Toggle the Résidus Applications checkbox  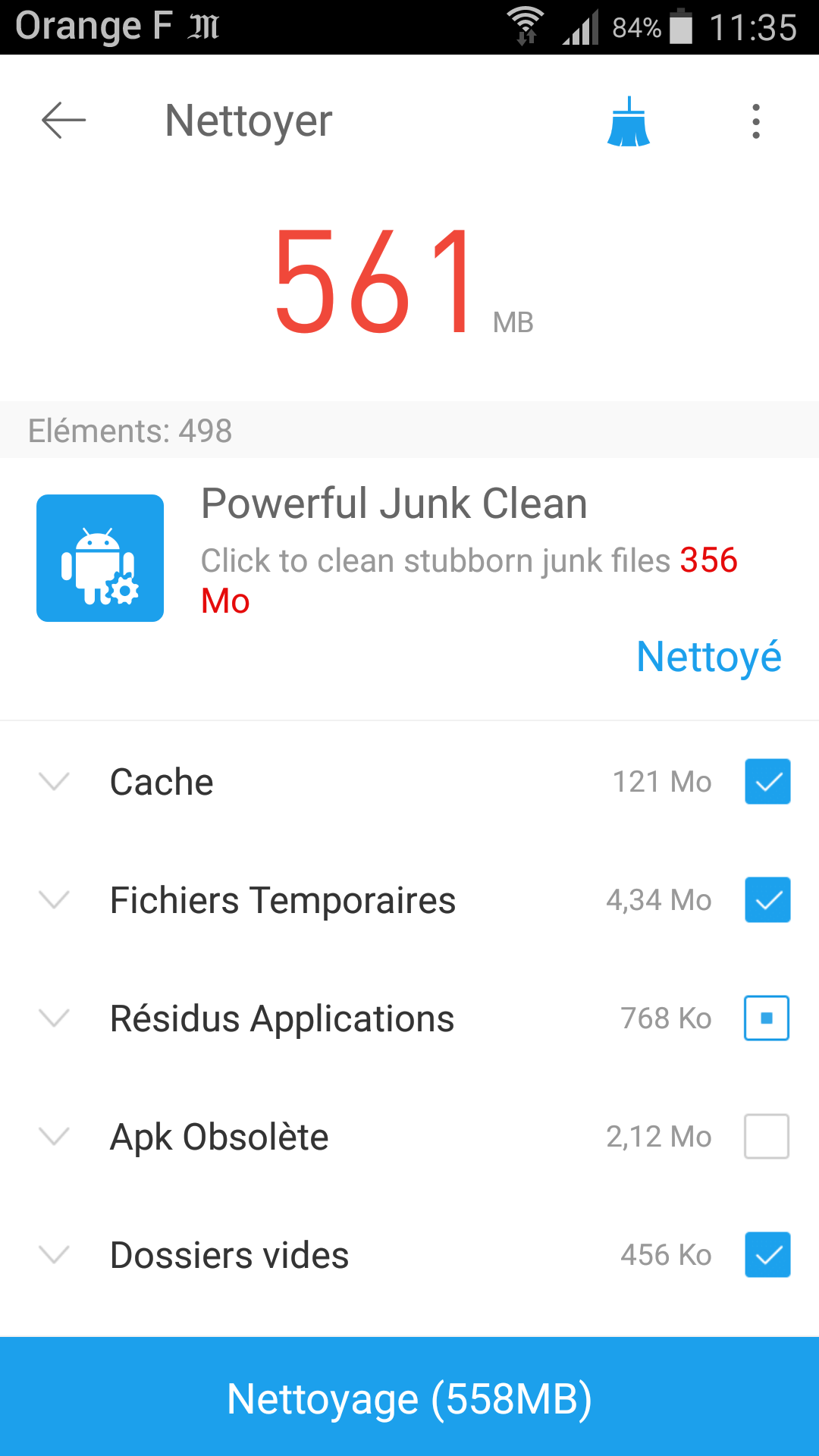[767, 1018]
